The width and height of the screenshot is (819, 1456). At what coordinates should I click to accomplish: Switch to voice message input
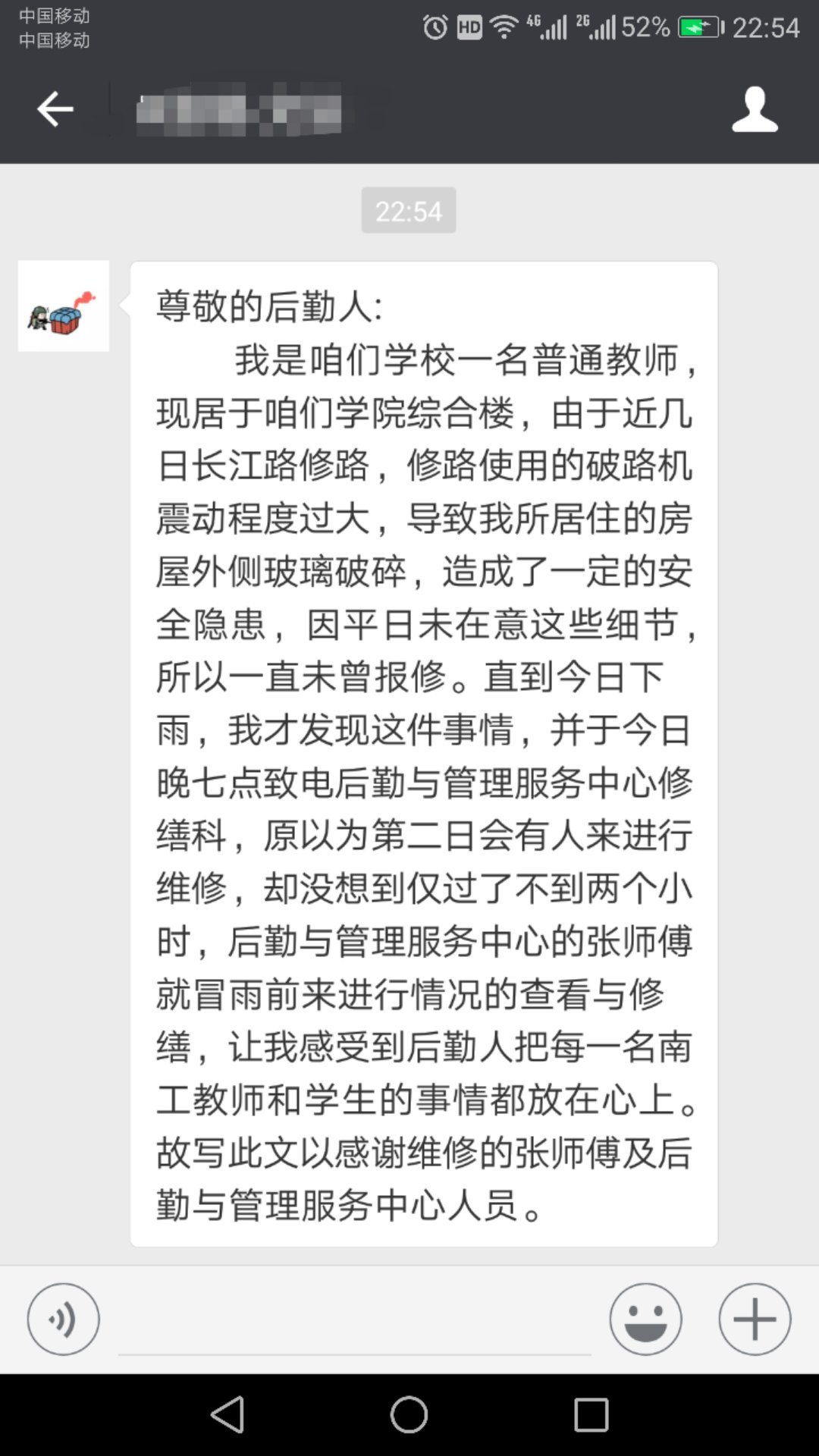coord(64,1319)
